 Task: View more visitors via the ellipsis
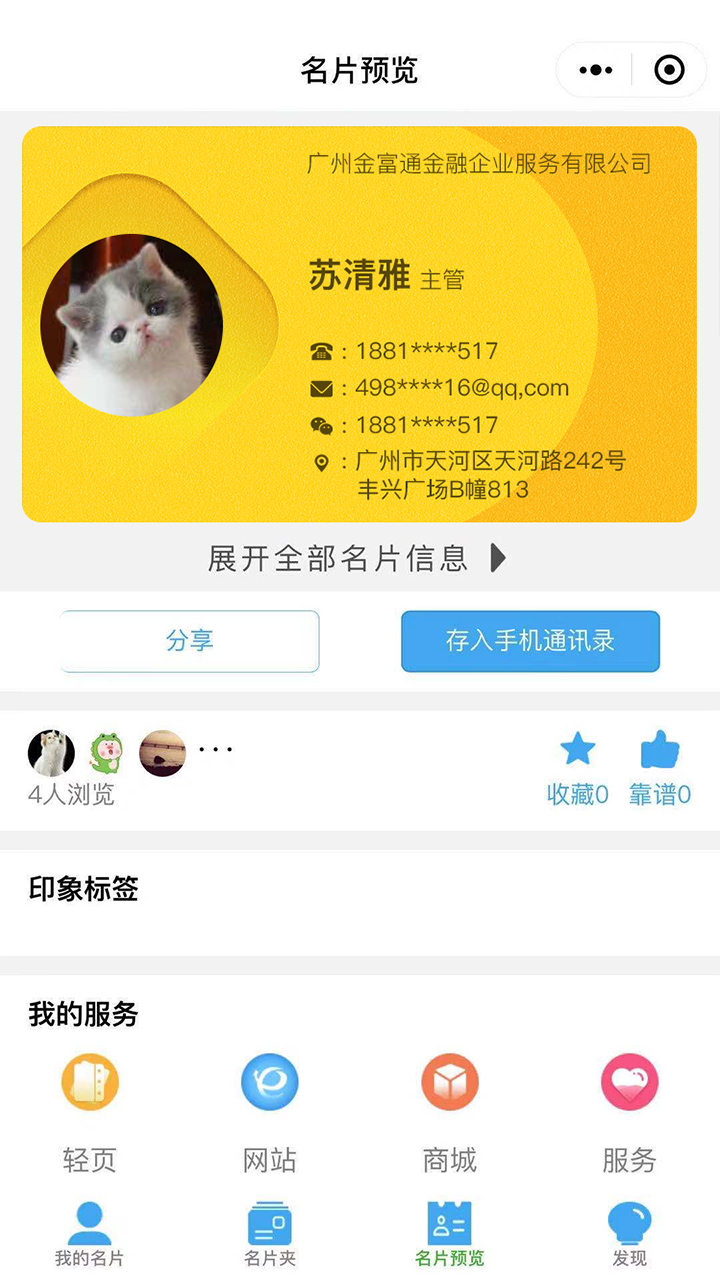215,749
